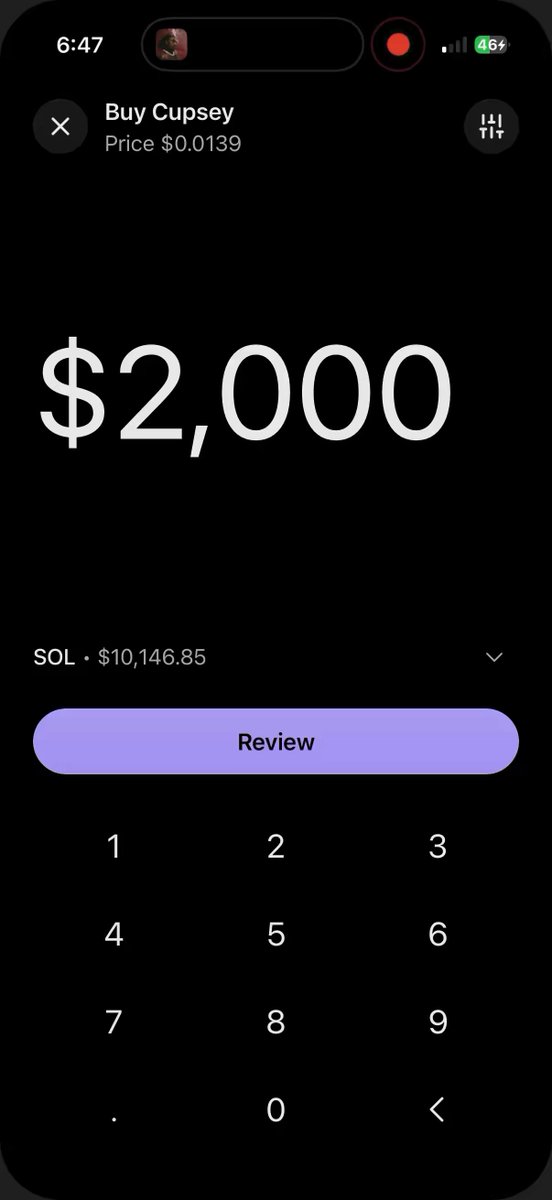Enter digit 9 on the keypad
This screenshot has height=1200, width=552.
coord(437,1022)
